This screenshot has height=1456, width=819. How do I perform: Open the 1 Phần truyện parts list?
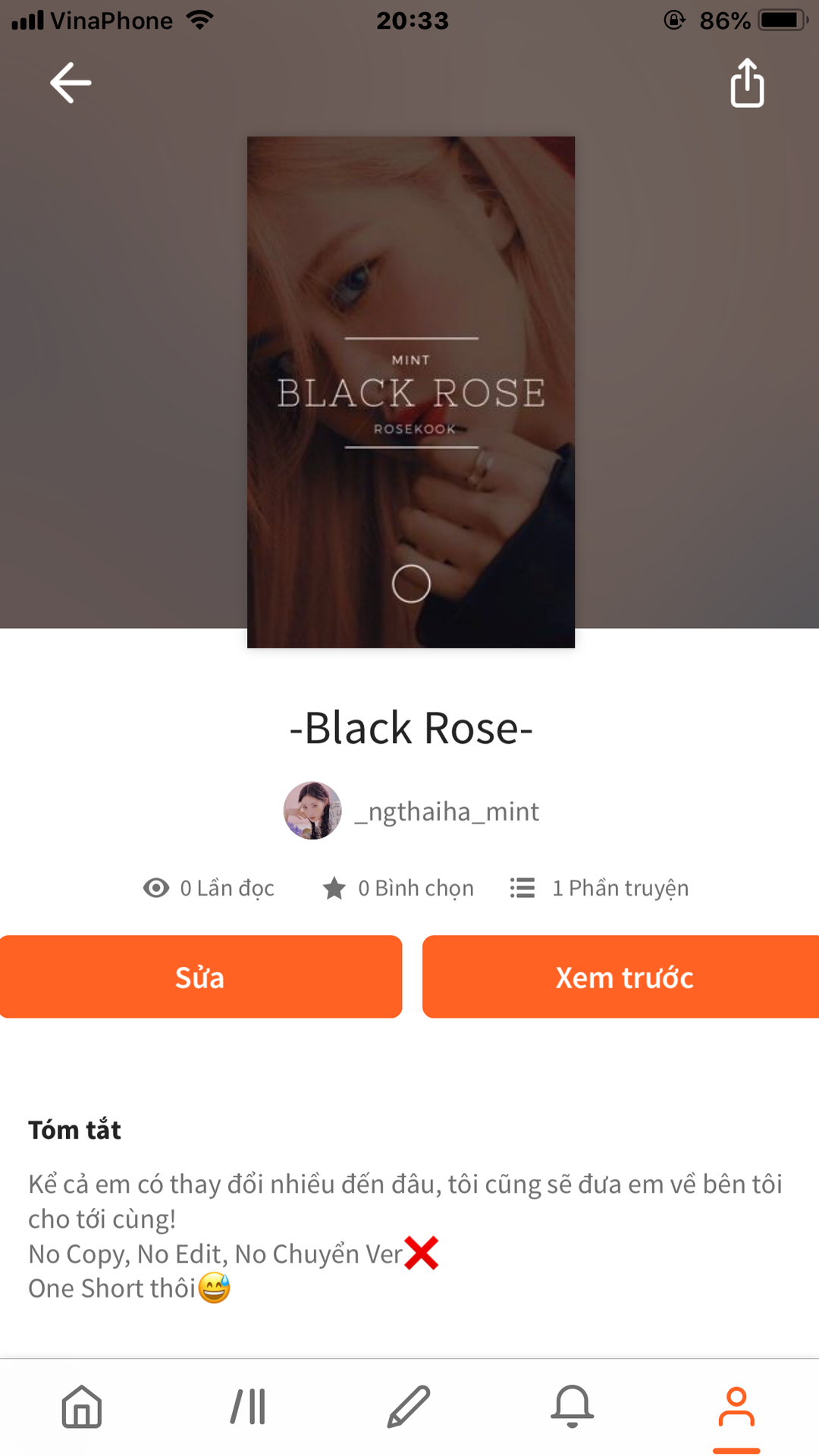coord(599,888)
